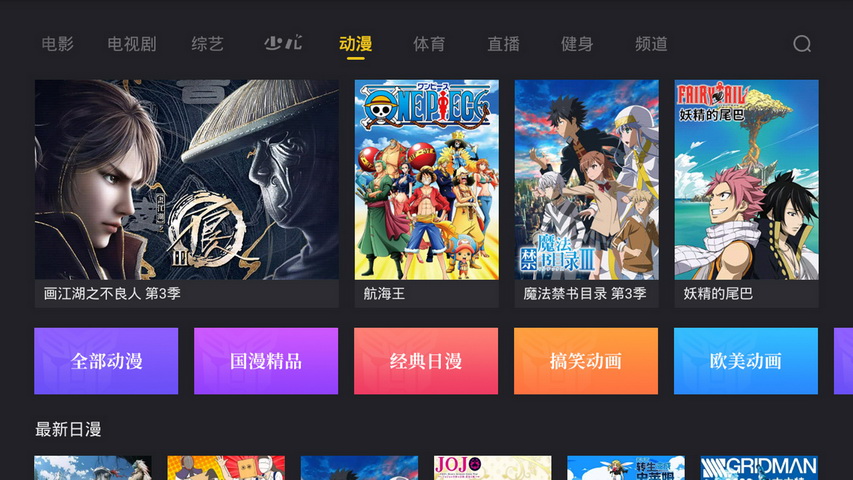Open the search icon

point(802,44)
